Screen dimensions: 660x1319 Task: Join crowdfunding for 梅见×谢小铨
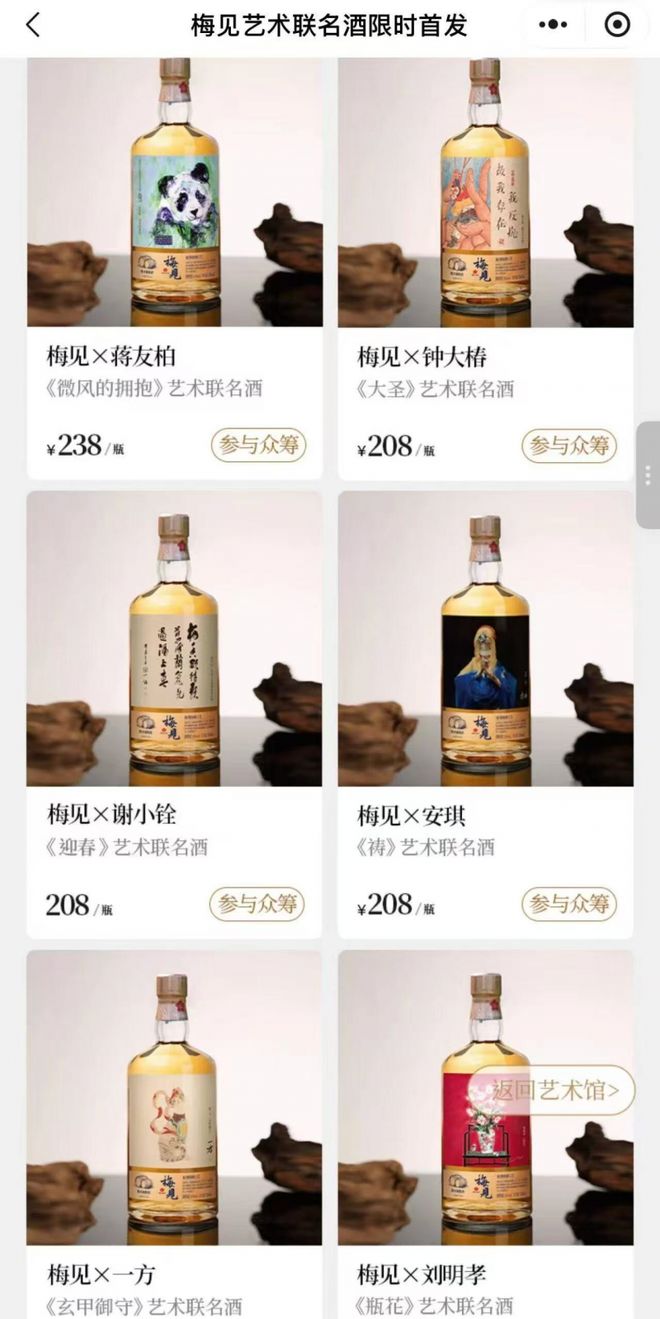coord(258,904)
